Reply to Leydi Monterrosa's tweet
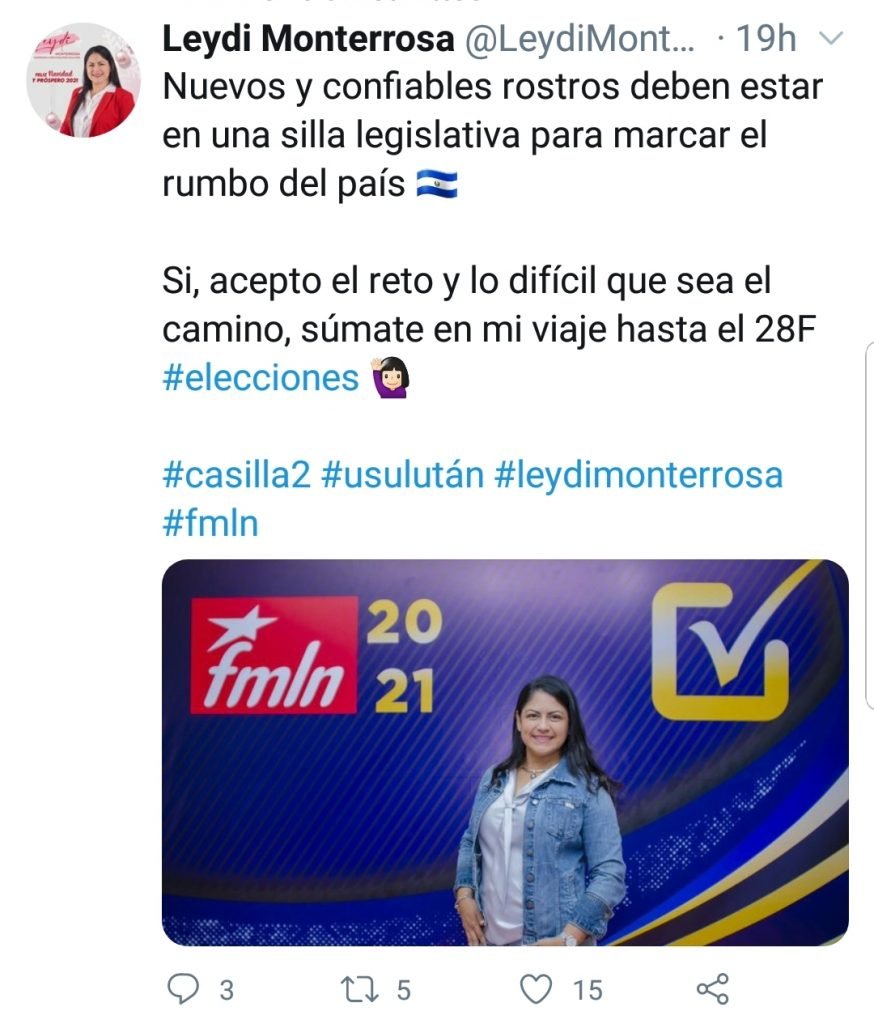Viewport: 874px width, 1024px height. tap(182, 989)
